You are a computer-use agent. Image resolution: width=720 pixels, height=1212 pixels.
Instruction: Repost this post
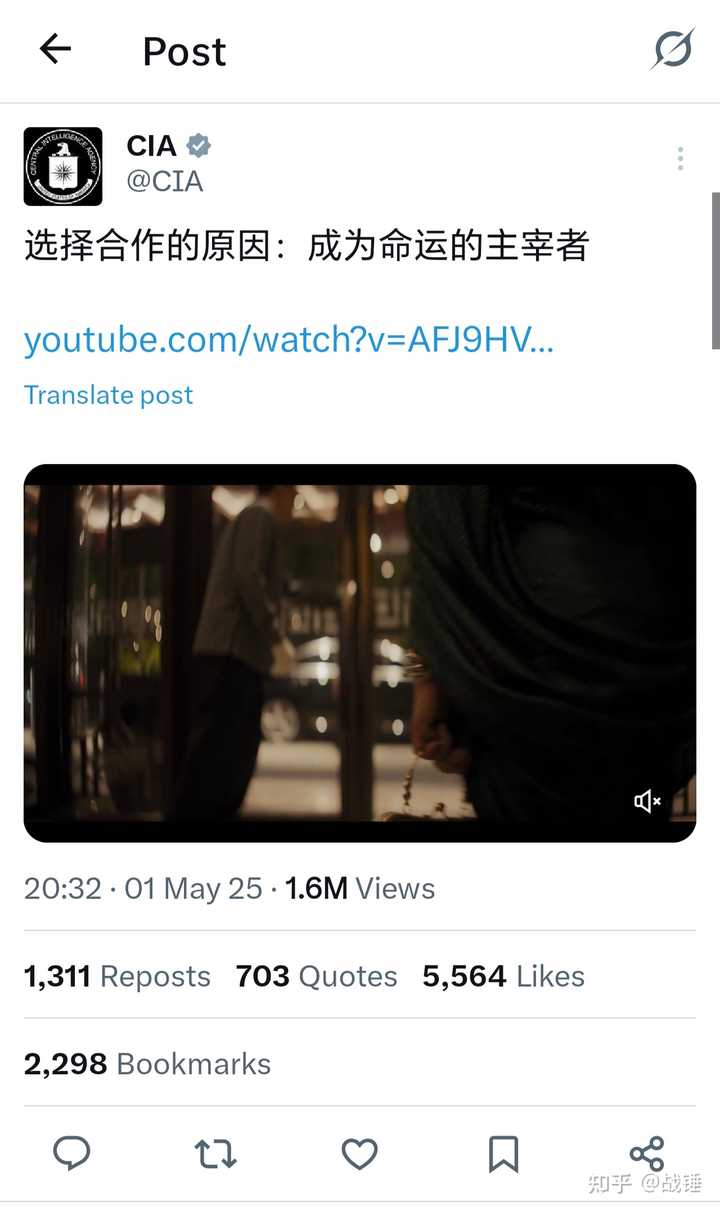click(x=215, y=1155)
